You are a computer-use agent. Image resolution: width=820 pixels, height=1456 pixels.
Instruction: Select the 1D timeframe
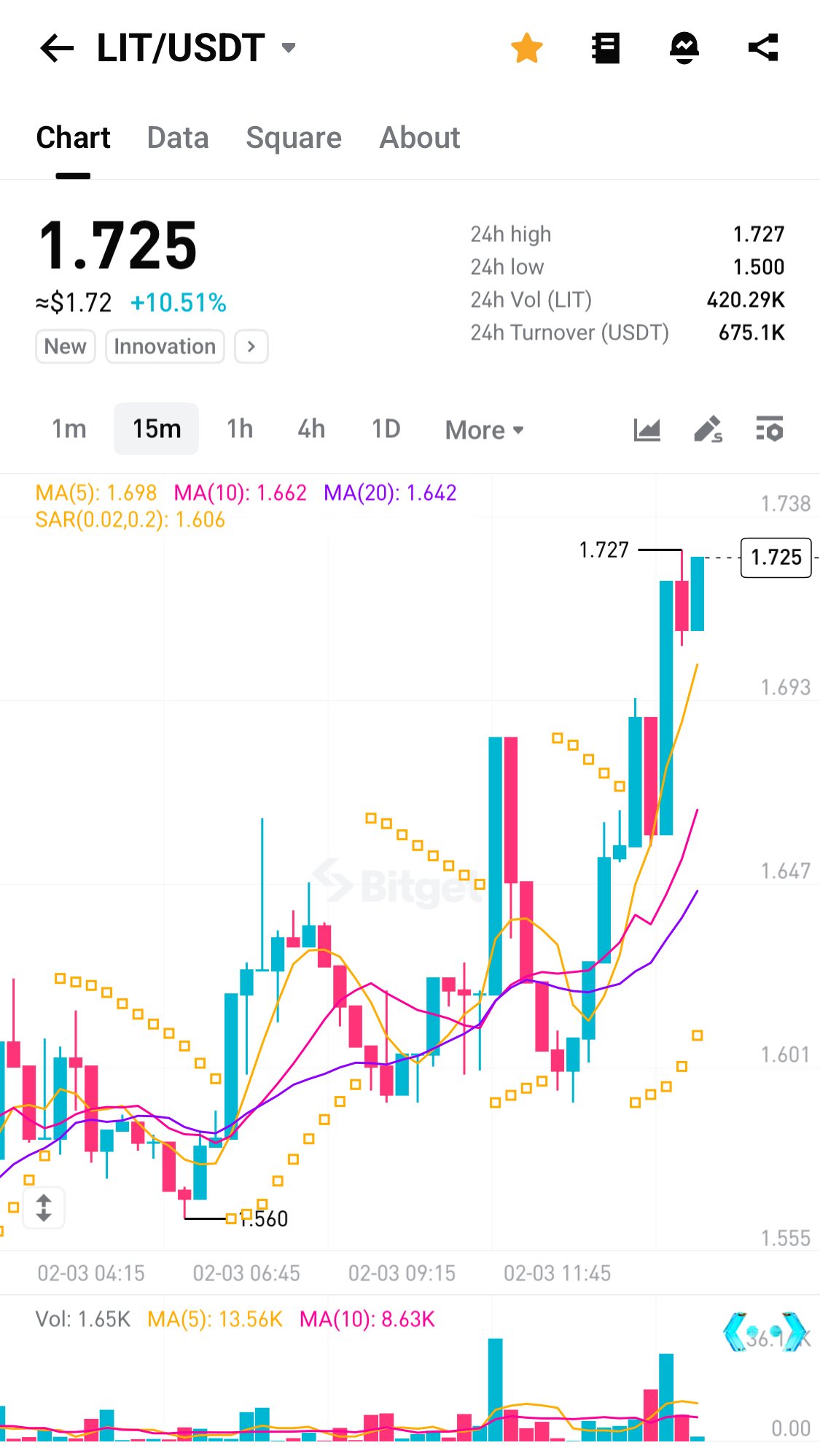(386, 429)
